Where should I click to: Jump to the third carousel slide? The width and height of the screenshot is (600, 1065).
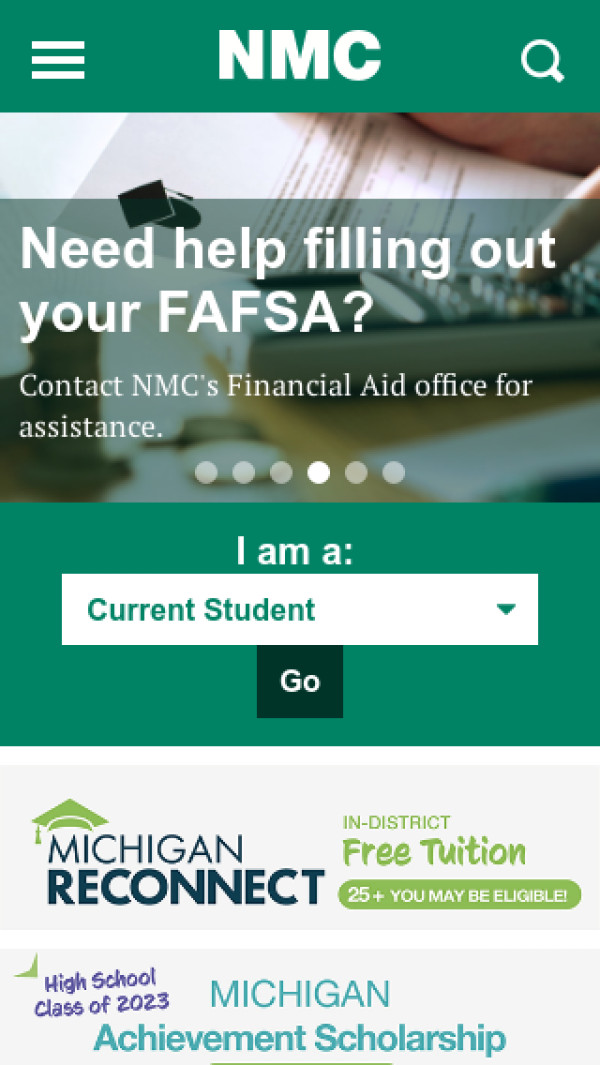pyautogui.click(x=281, y=472)
